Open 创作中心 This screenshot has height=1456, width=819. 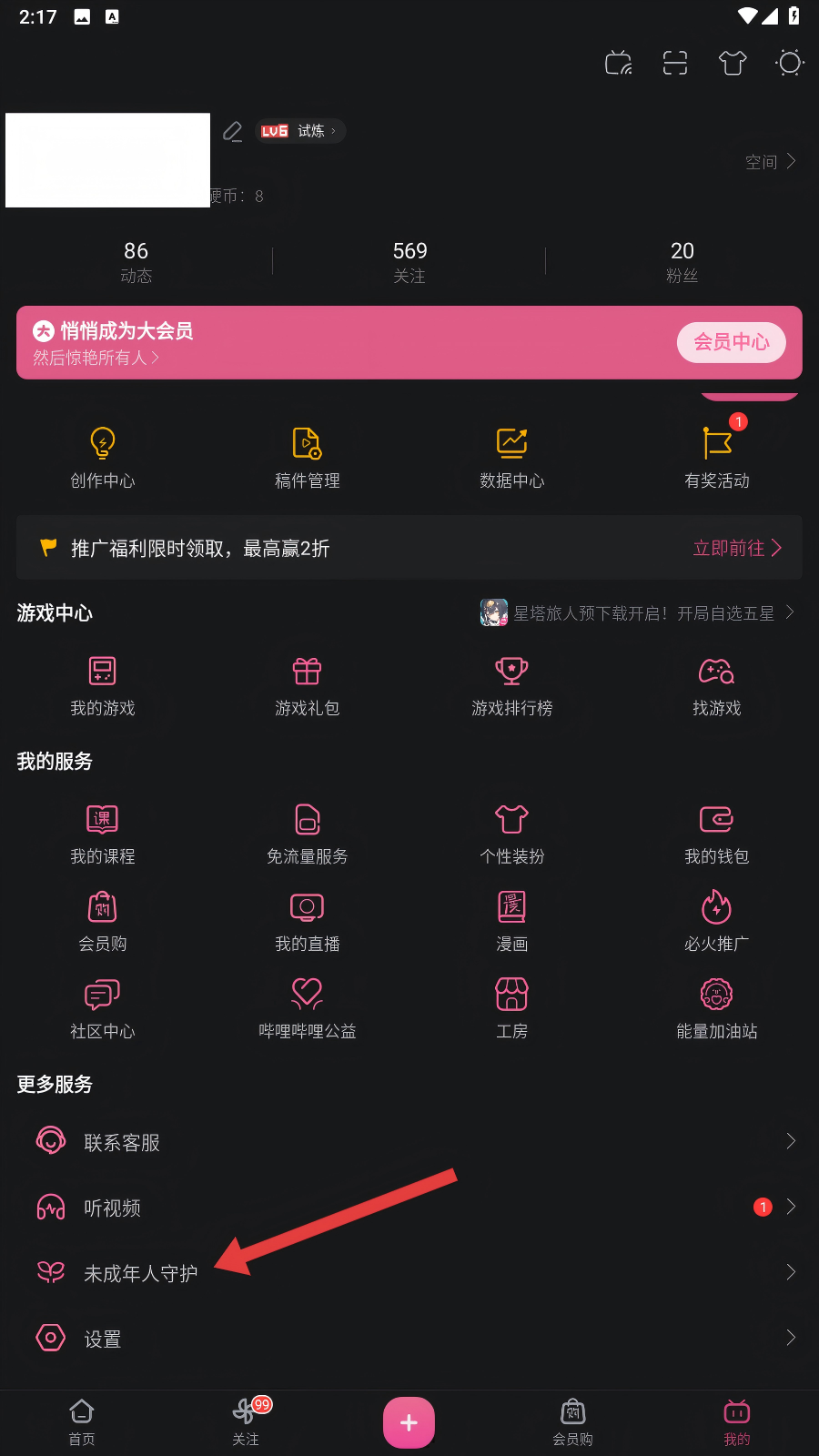tap(103, 458)
